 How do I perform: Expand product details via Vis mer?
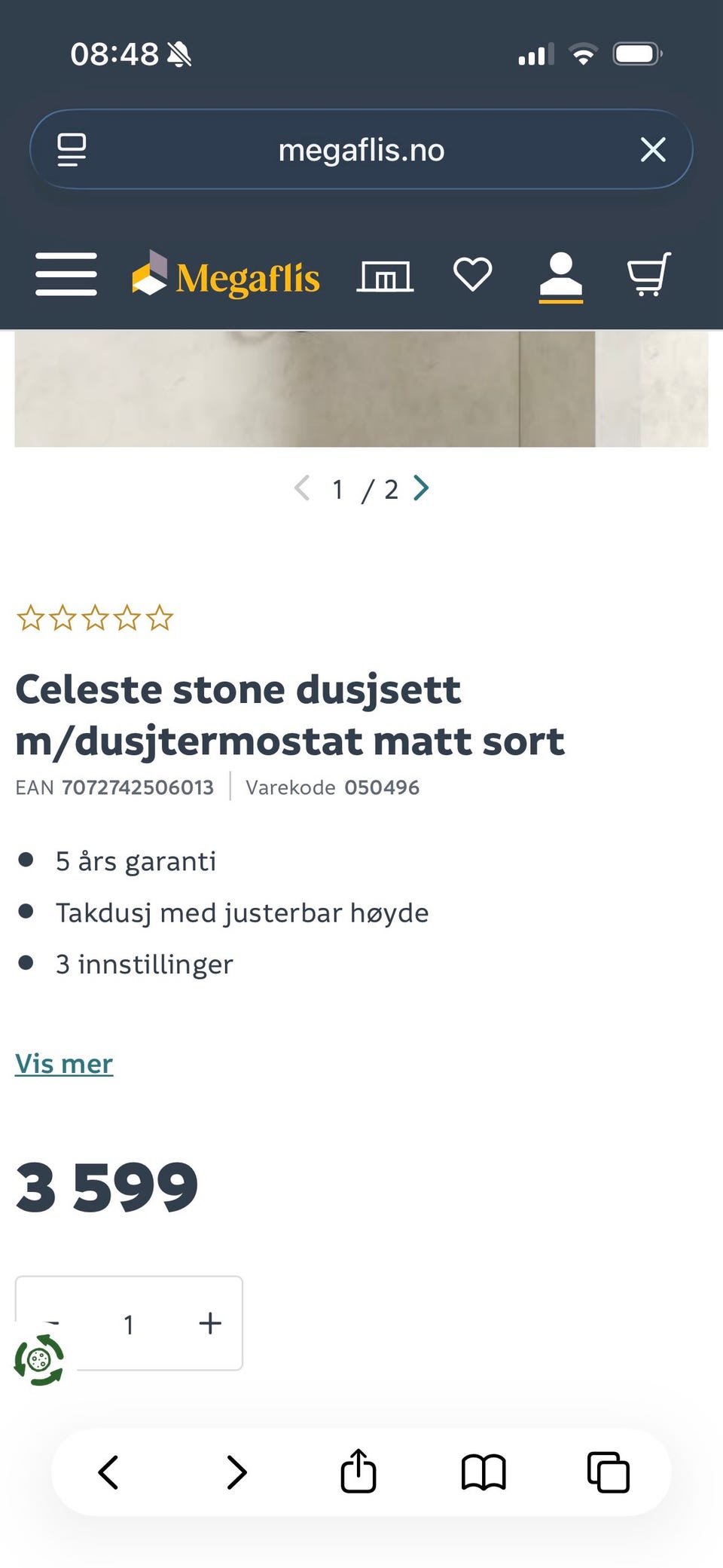pyautogui.click(x=64, y=1064)
